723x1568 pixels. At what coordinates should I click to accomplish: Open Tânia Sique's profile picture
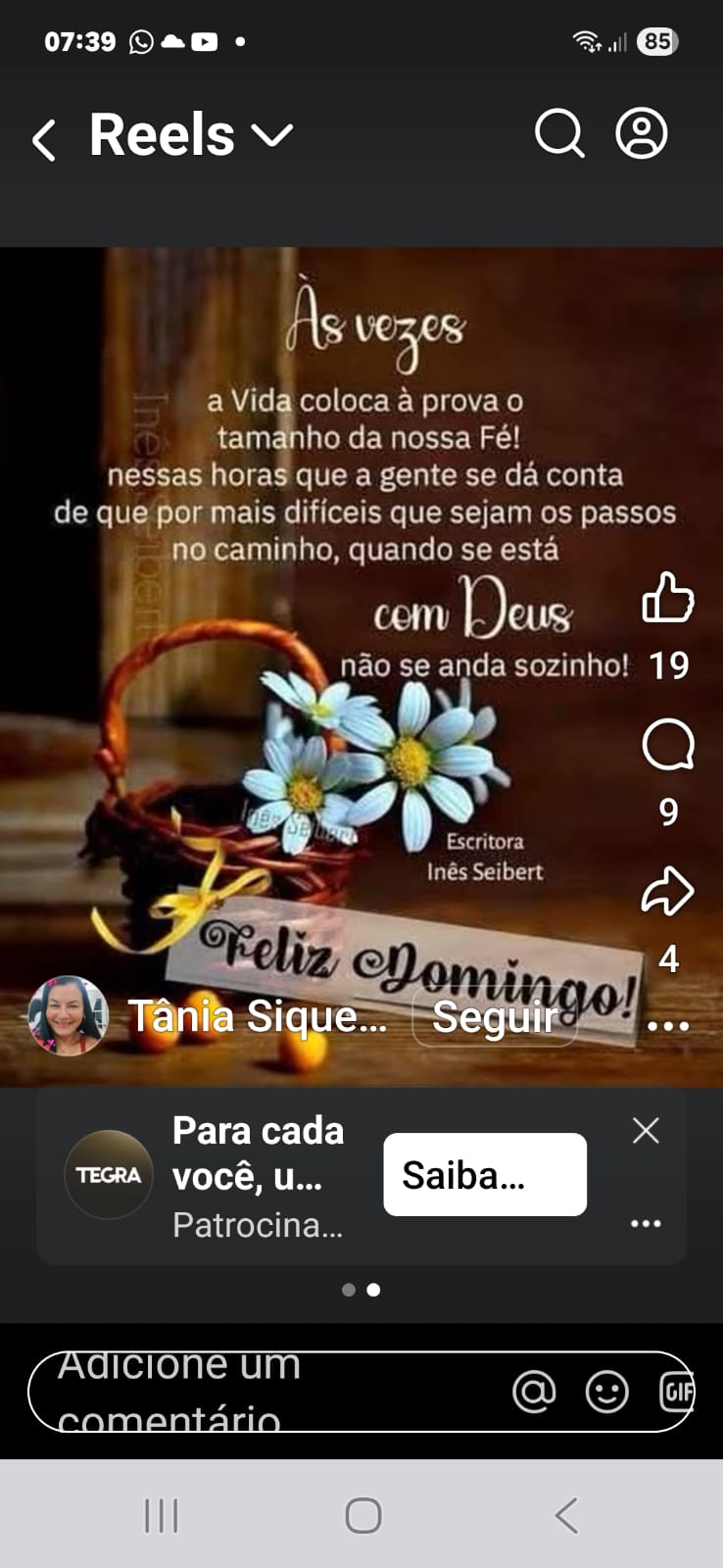point(68,1016)
